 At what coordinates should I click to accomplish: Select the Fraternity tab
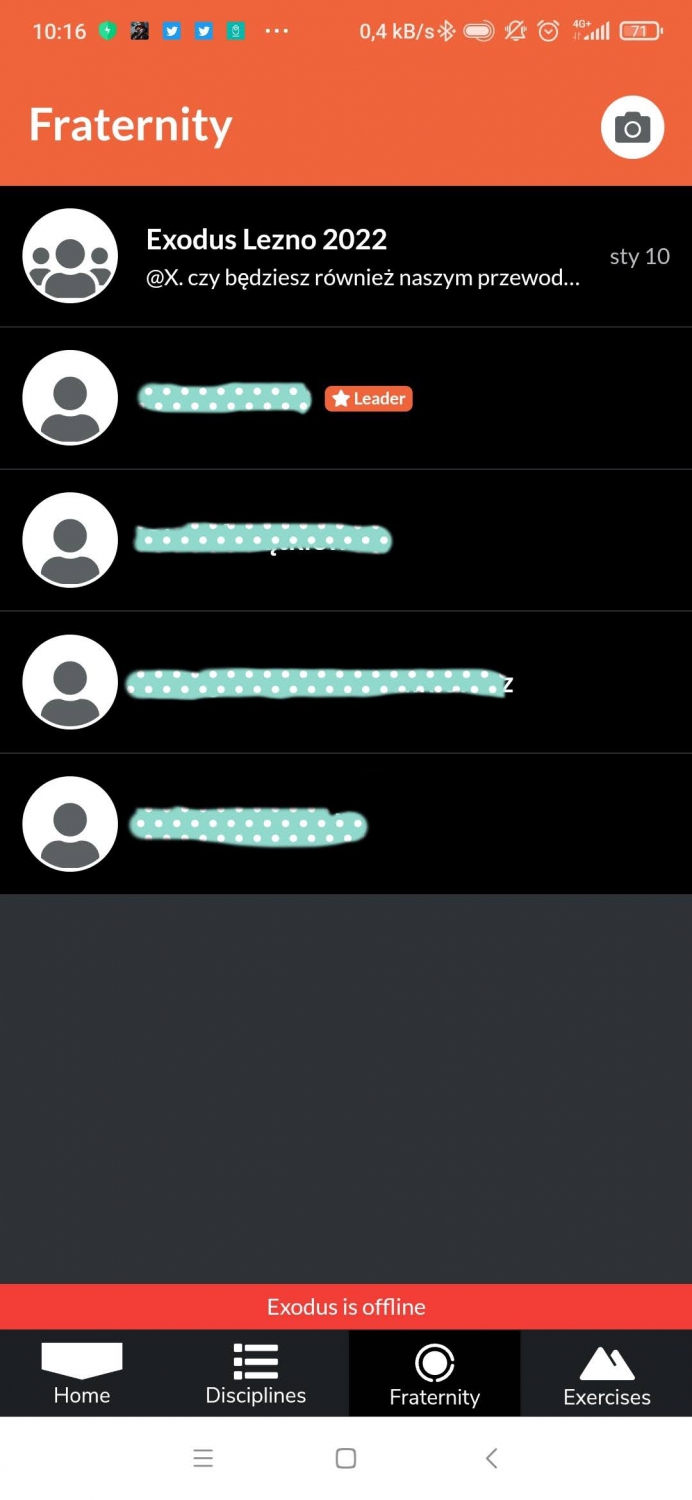click(x=434, y=1374)
